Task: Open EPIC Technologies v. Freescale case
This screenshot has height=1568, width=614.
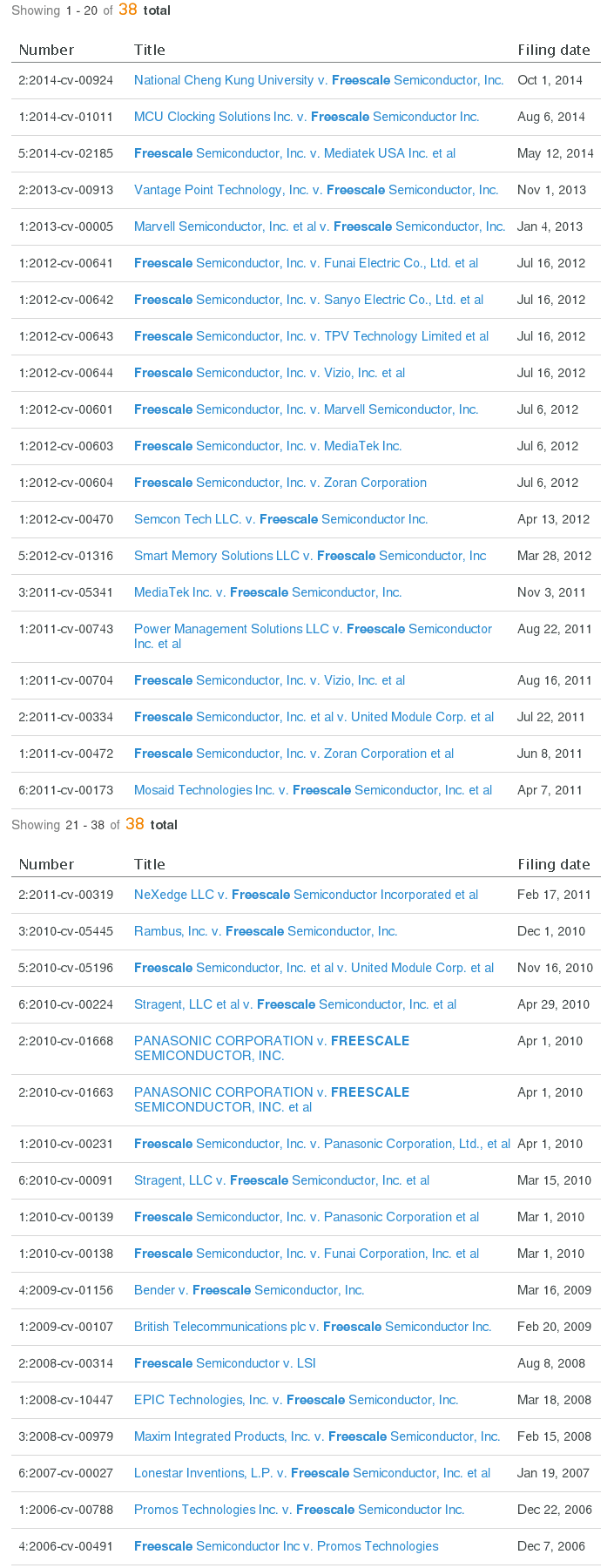Action: tap(296, 1400)
